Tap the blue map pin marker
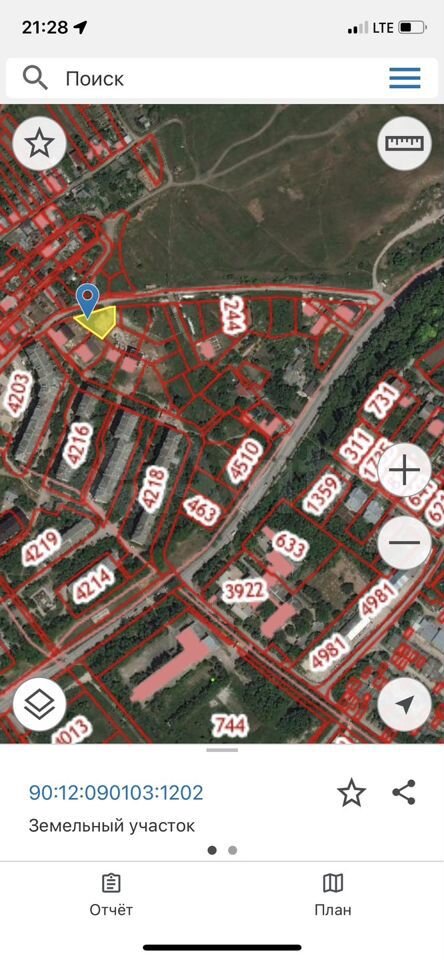 [x=88, y=301]
